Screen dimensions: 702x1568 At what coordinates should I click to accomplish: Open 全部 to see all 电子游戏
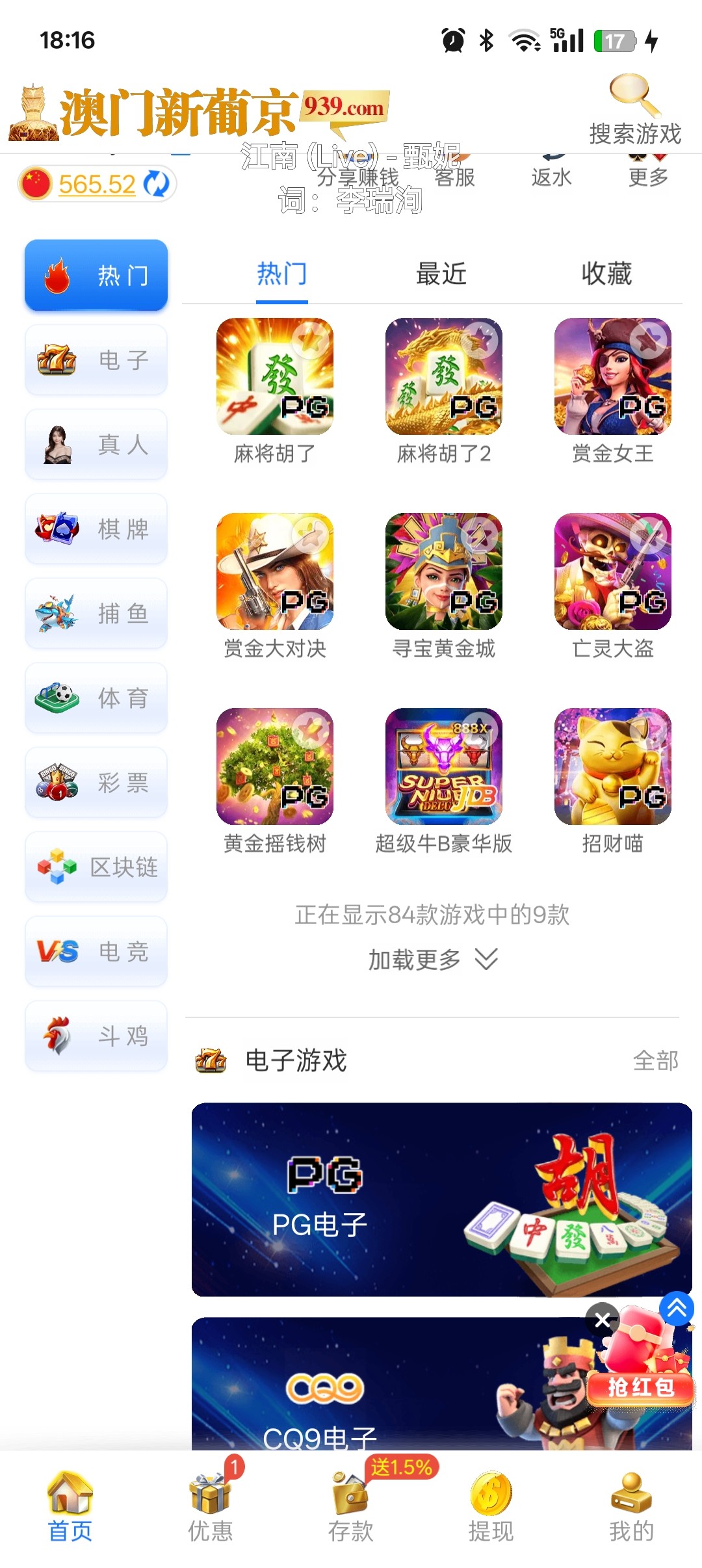656,1062
